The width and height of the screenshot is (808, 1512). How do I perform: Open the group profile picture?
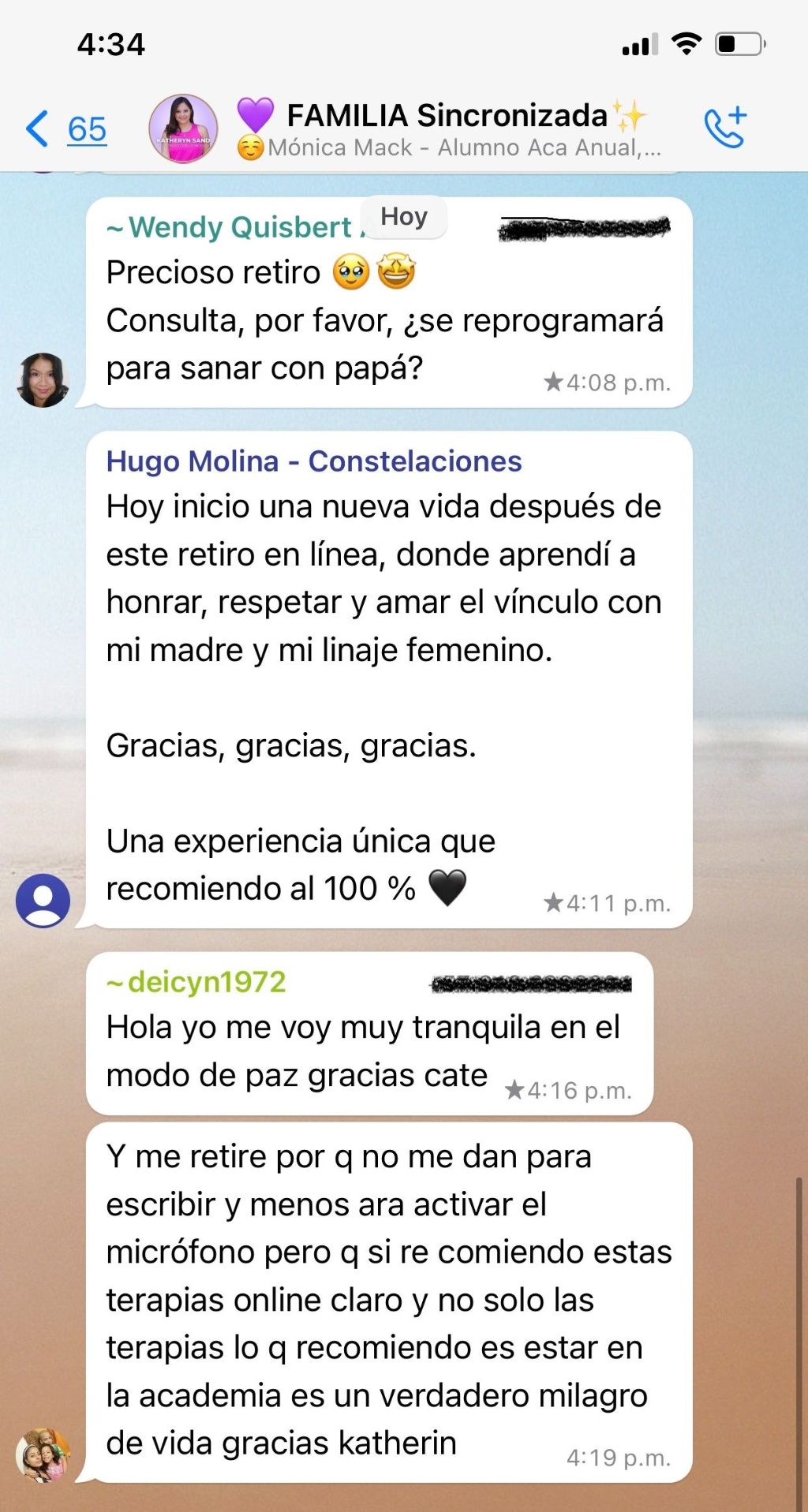point(183,129)
